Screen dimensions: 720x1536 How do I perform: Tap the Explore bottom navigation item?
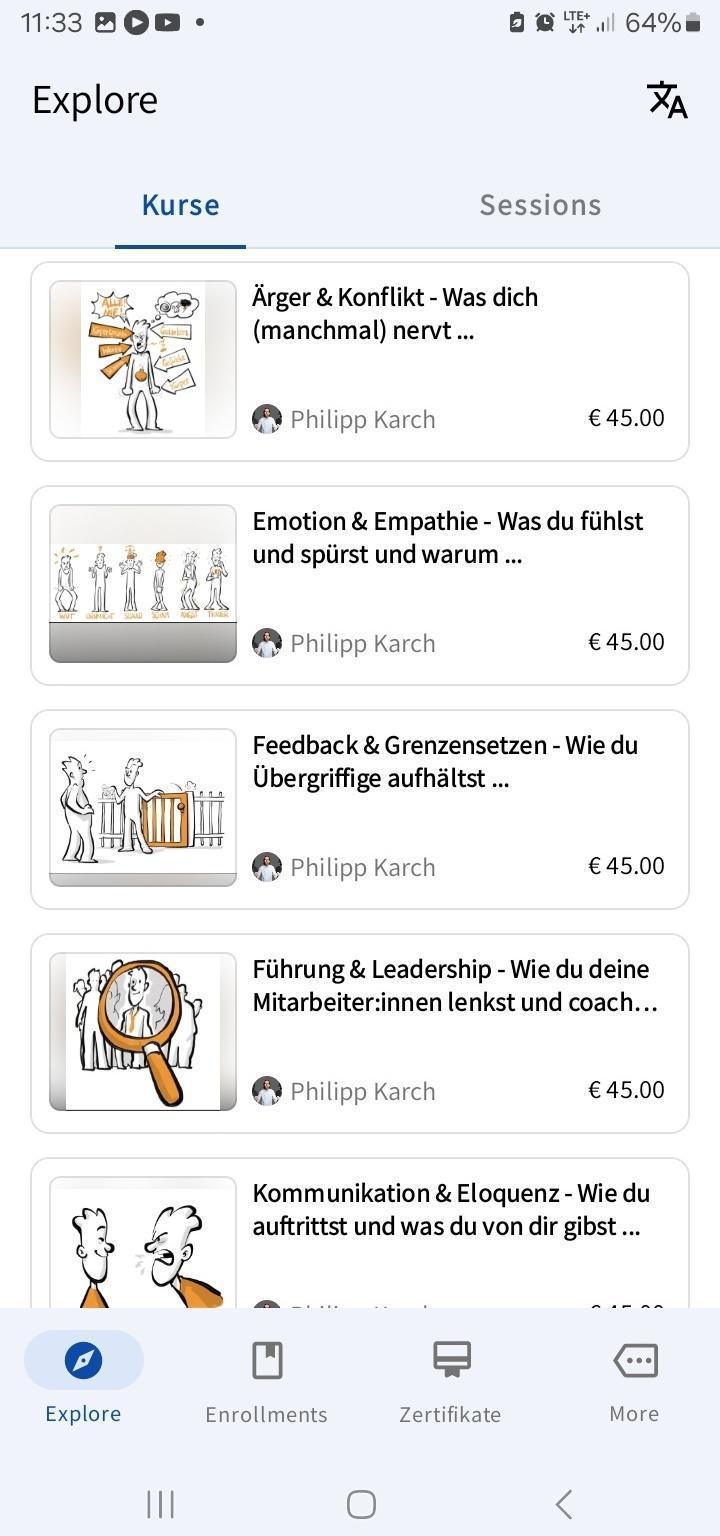click(83, 1380)
